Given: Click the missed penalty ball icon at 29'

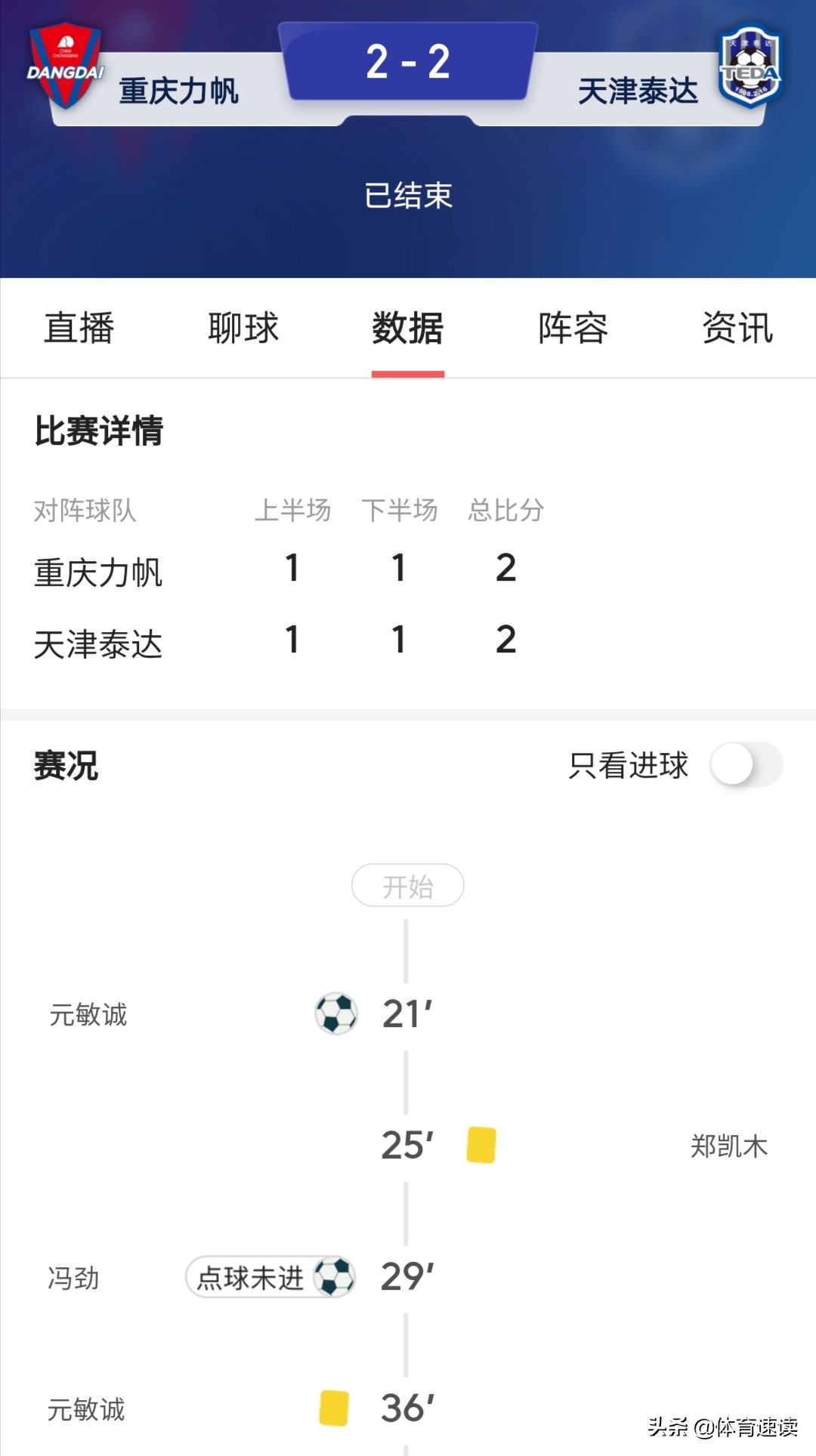Looking at the screenshot, I should click(x=335, y=1278).
